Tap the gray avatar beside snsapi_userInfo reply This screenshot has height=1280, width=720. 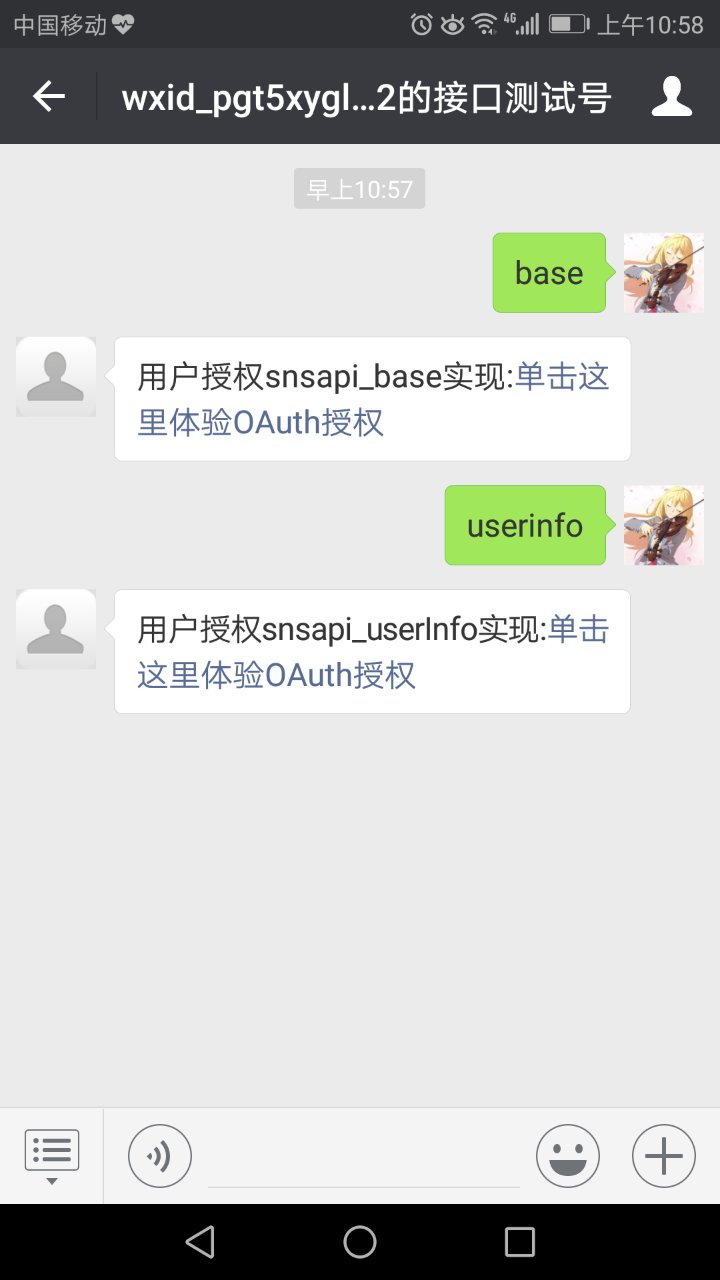(x=56, y=629)
